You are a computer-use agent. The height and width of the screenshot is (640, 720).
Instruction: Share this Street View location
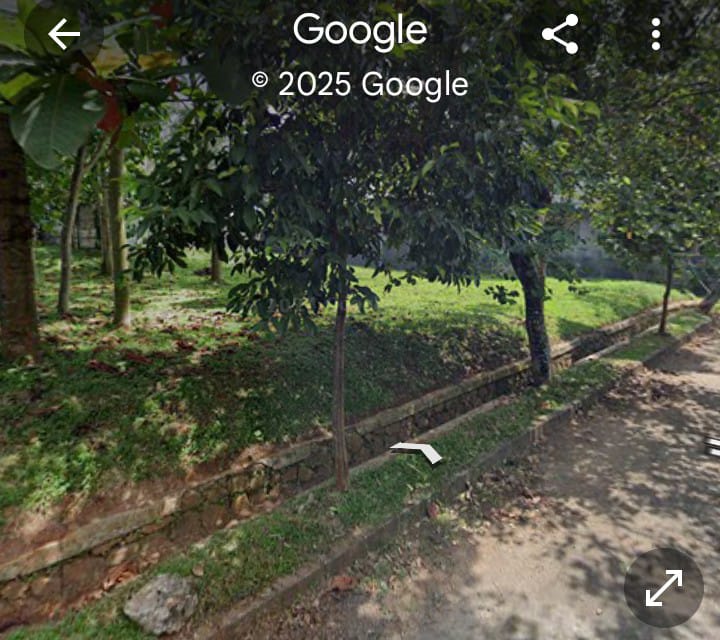(x=560, y=34)
